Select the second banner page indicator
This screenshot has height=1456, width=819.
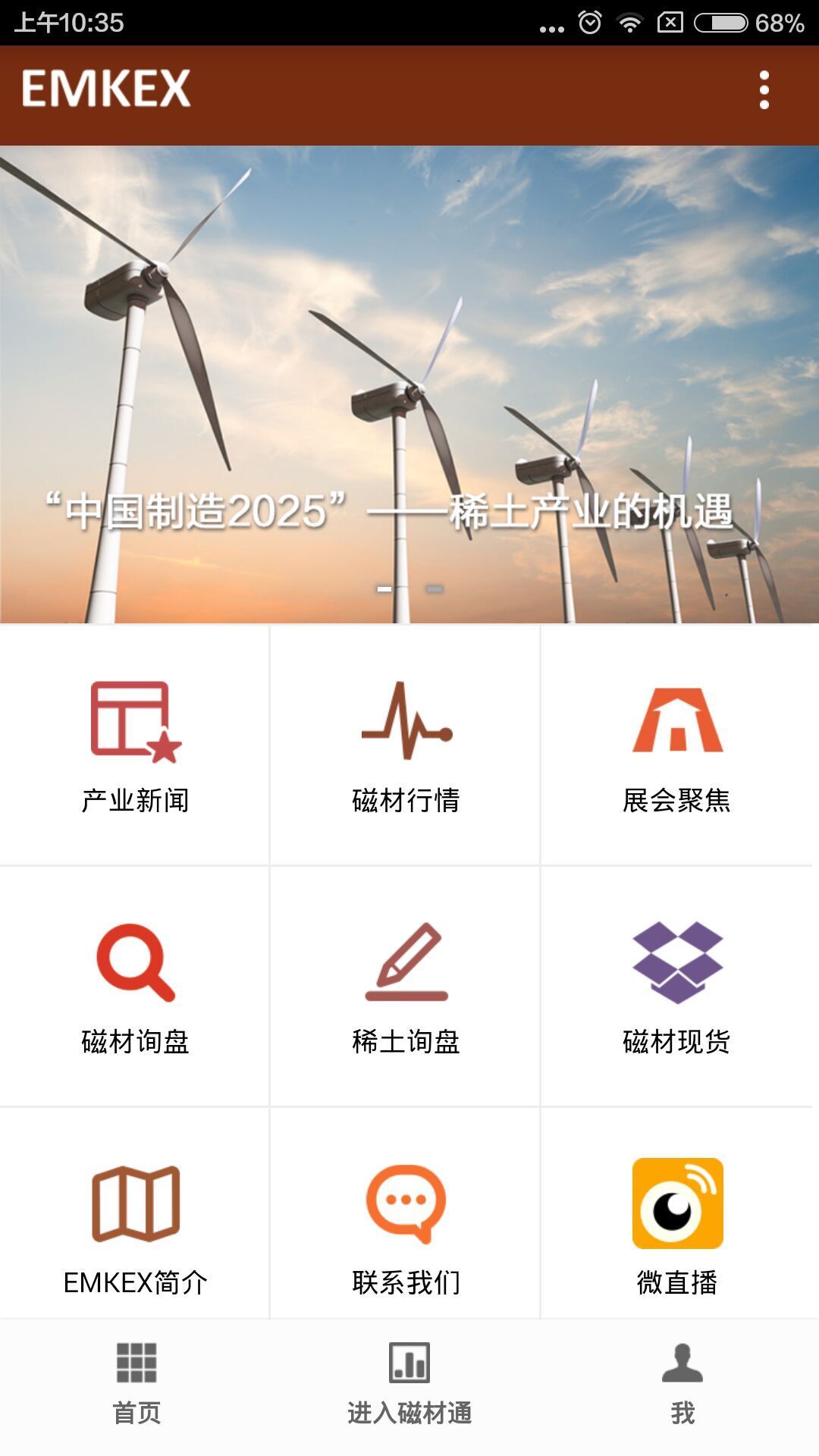tap(435, 588)
